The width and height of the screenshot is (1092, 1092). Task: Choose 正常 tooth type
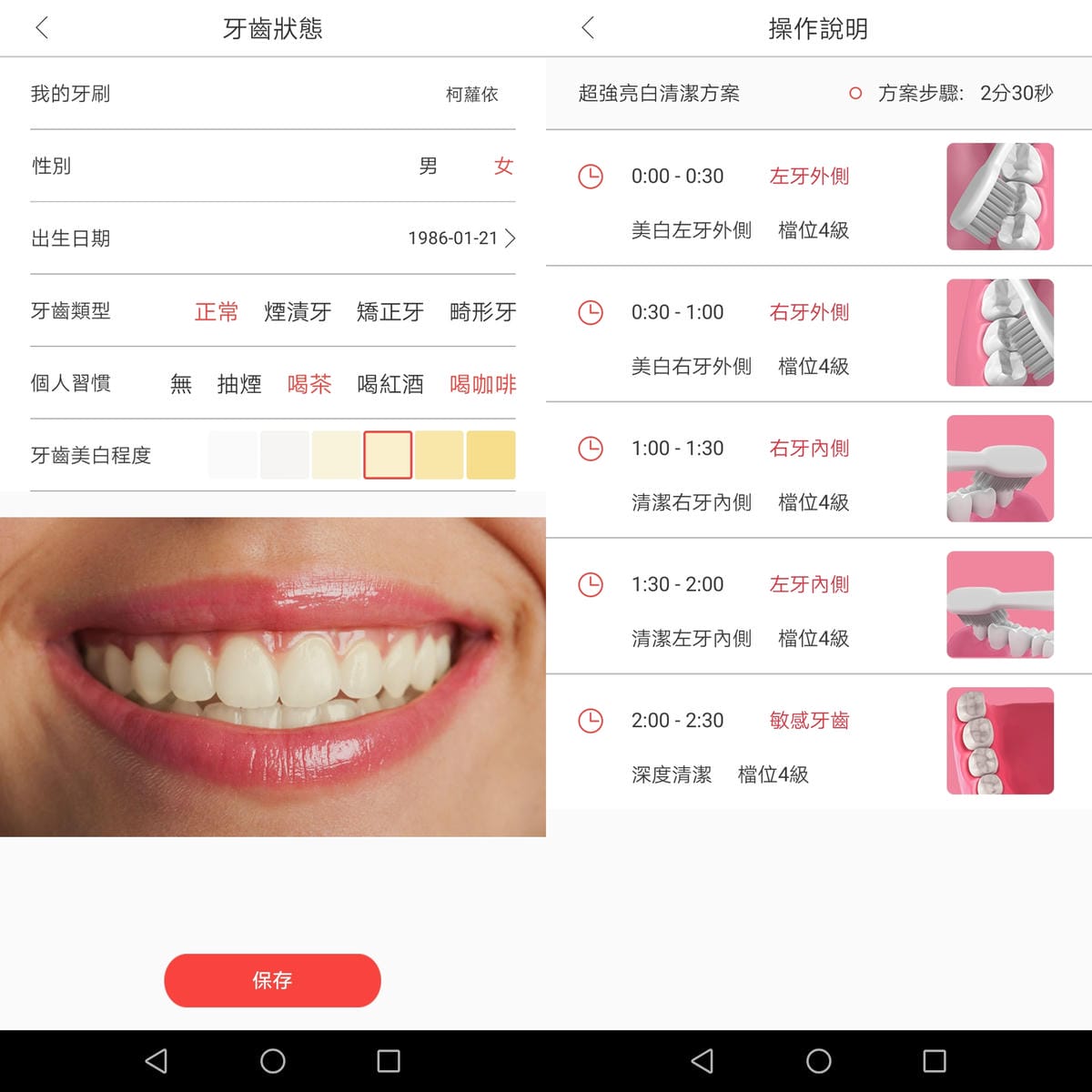(217, 312)
